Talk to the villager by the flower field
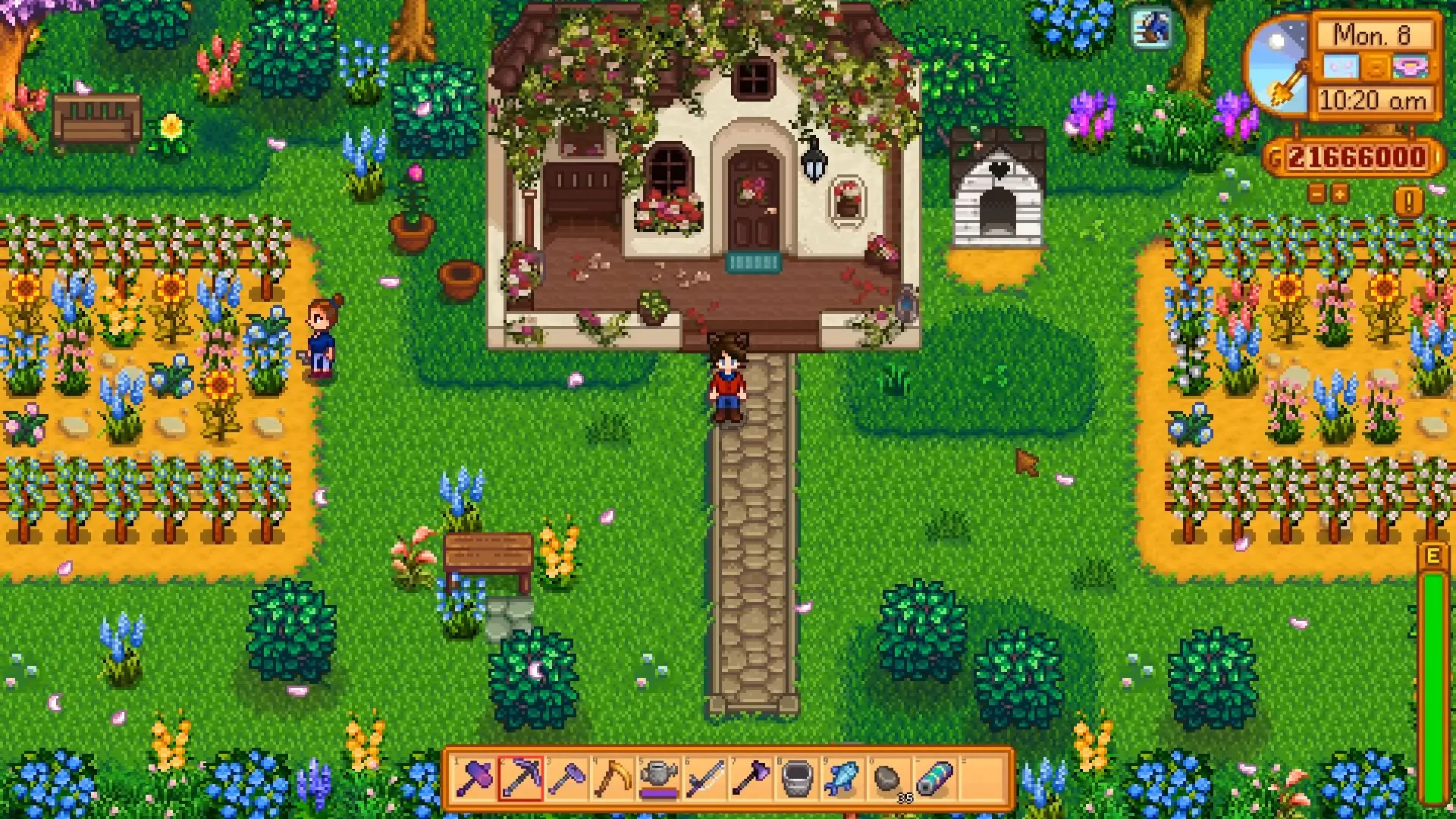The height and width of the screenshot is (819, 1456). click(x=322, y=337)
